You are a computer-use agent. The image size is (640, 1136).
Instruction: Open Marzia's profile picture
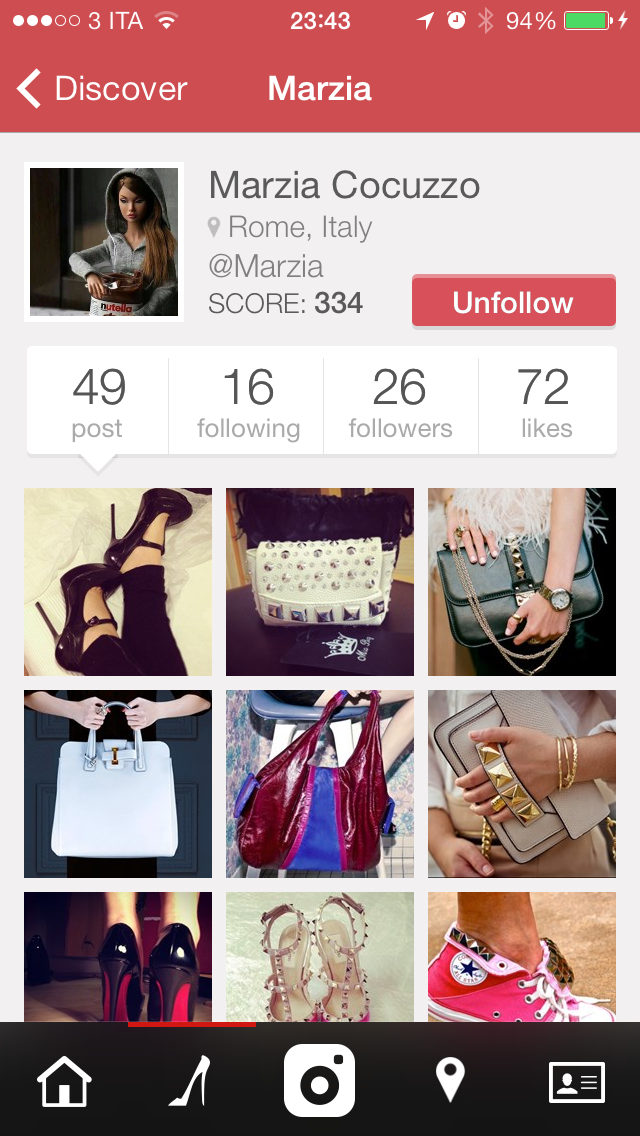pyautogui.click(x=104, y=242)
